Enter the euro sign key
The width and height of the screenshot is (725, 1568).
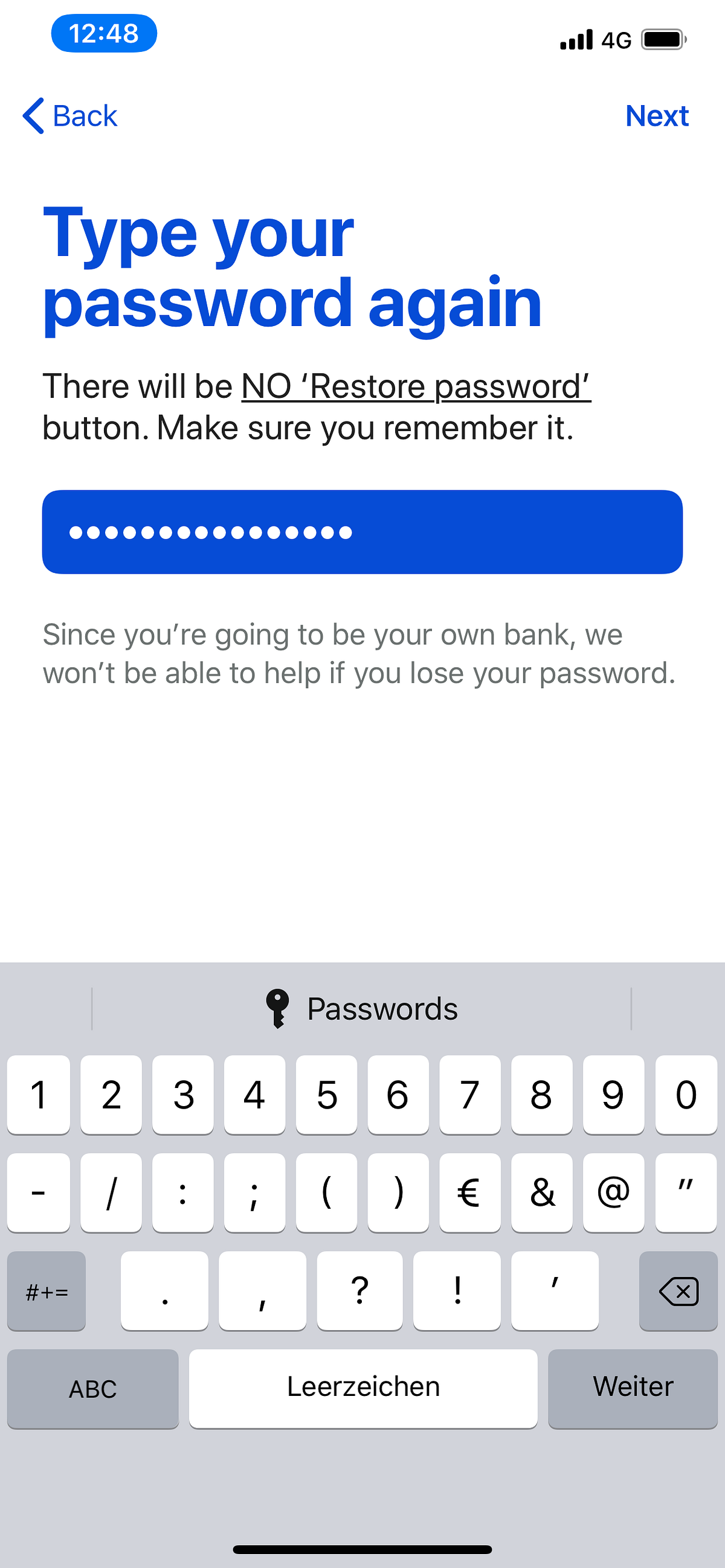[x=469, y=1192]
